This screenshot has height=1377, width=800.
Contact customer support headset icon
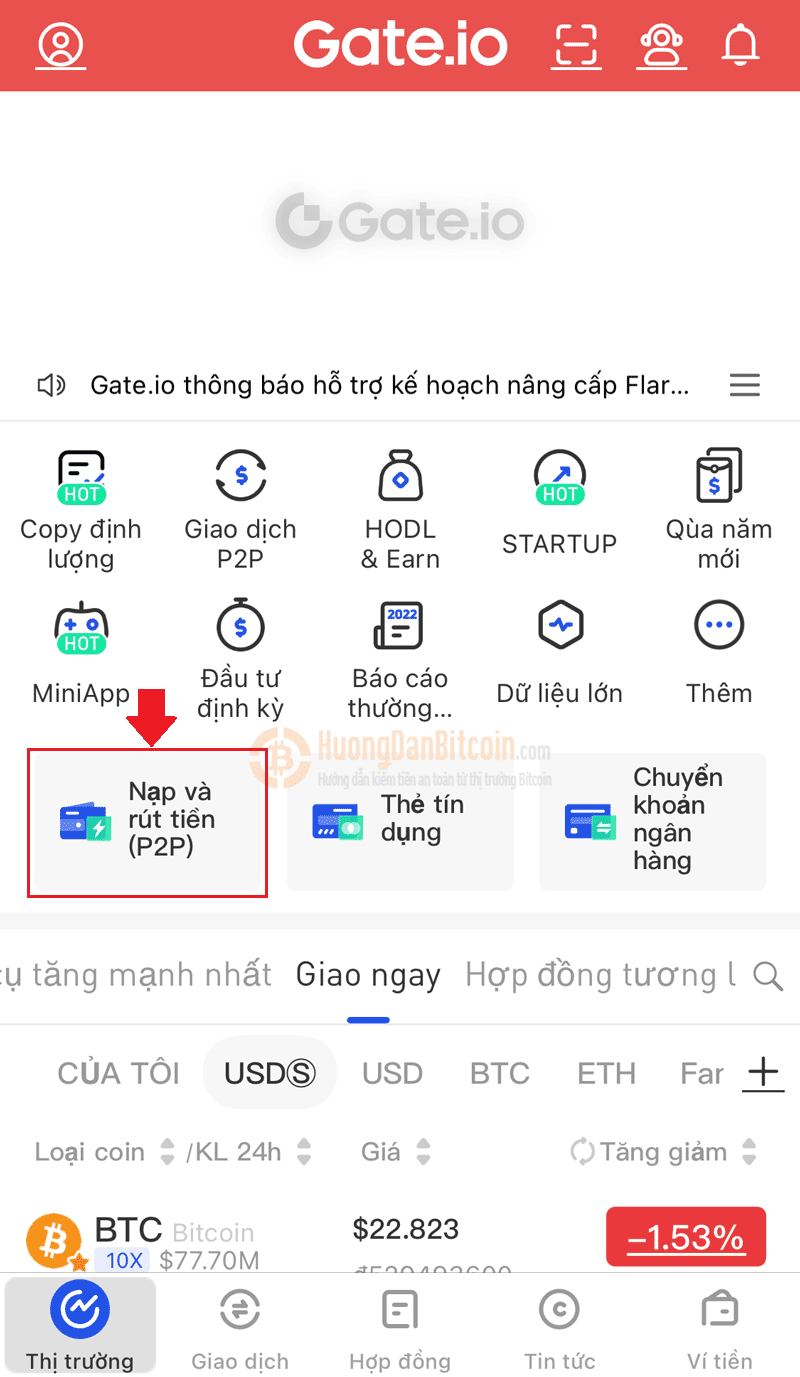[x=660, y=45]
